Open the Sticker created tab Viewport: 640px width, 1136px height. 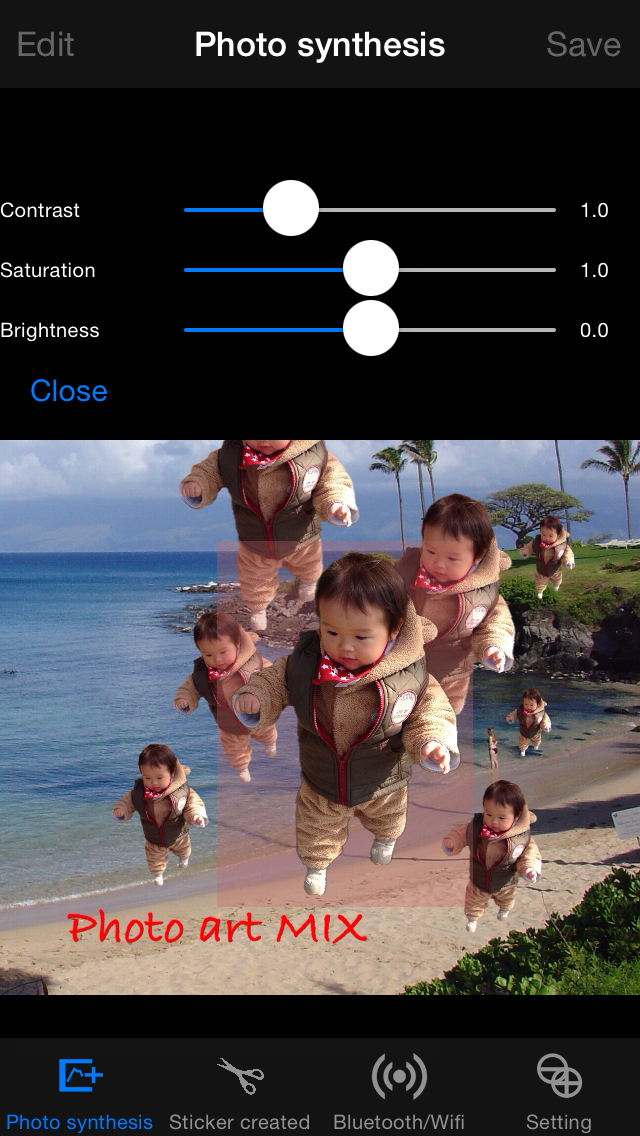click(240, 1092)
